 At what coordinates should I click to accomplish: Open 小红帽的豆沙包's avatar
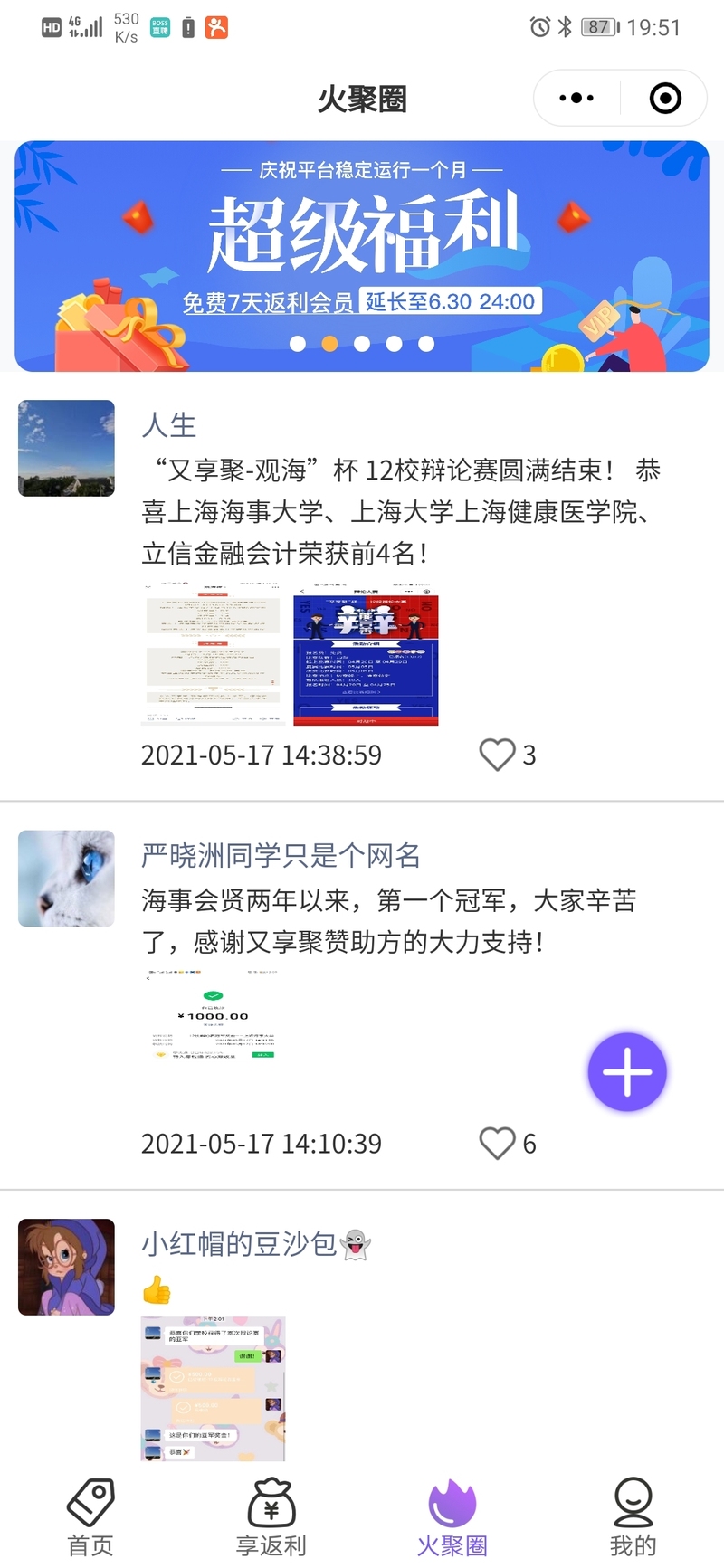(67, 1267)
